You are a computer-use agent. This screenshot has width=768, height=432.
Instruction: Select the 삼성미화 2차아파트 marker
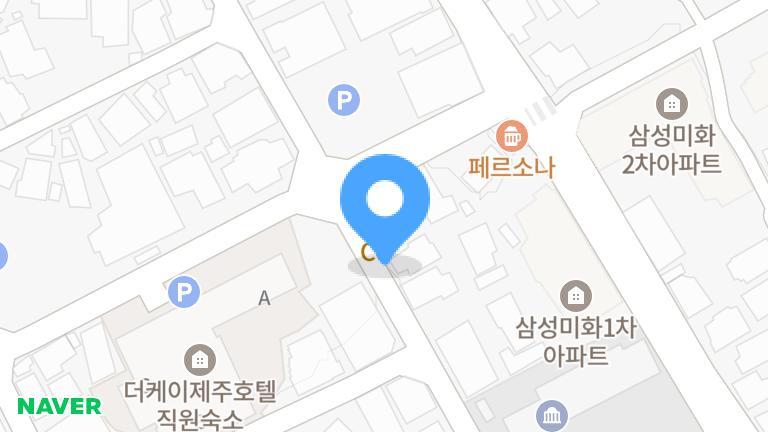tap(671, 103)
